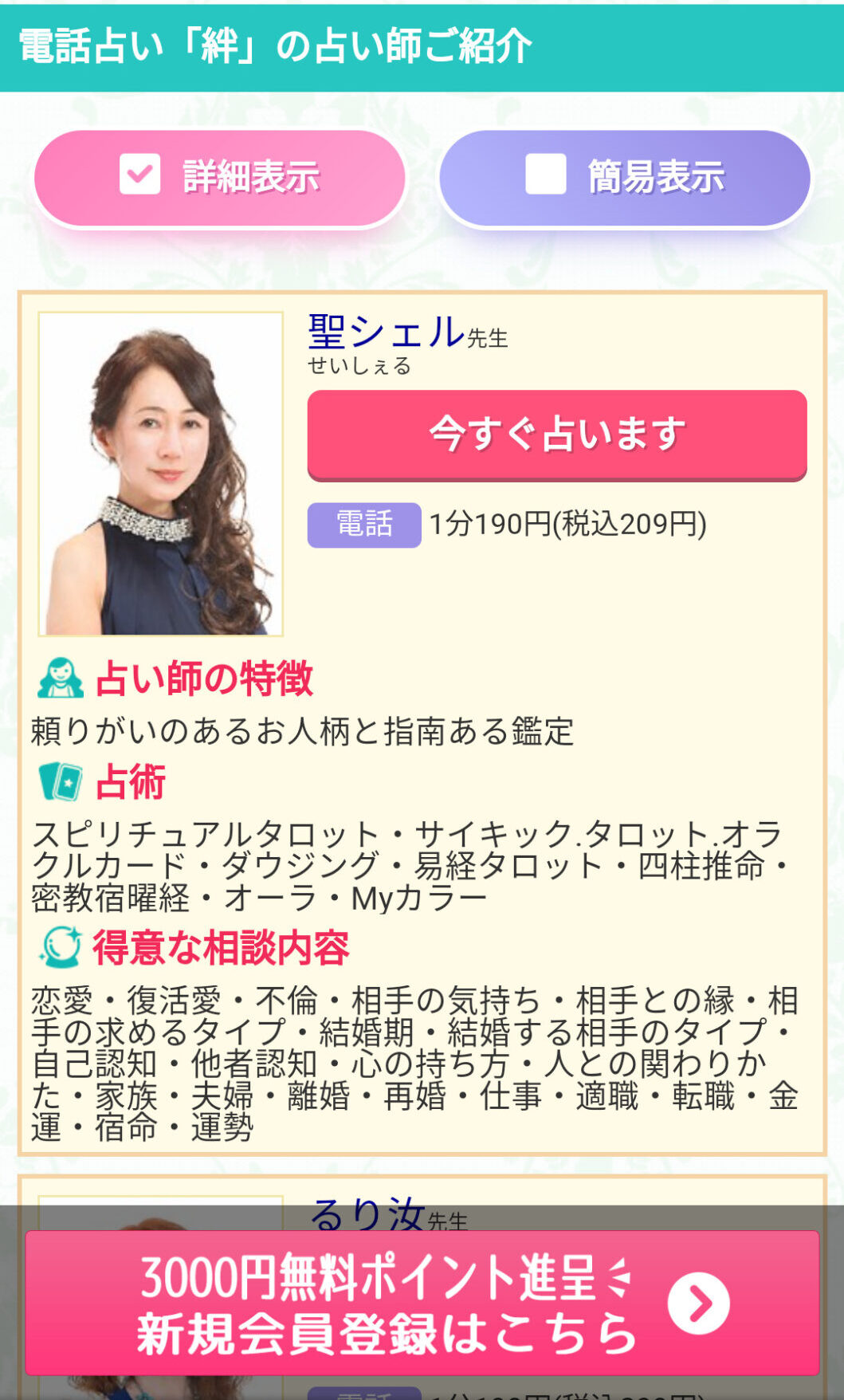Switch to 簡易表示 simple view
This screenshot has width=844, height=1400.
pyautogui.click(x=626, y=176)
